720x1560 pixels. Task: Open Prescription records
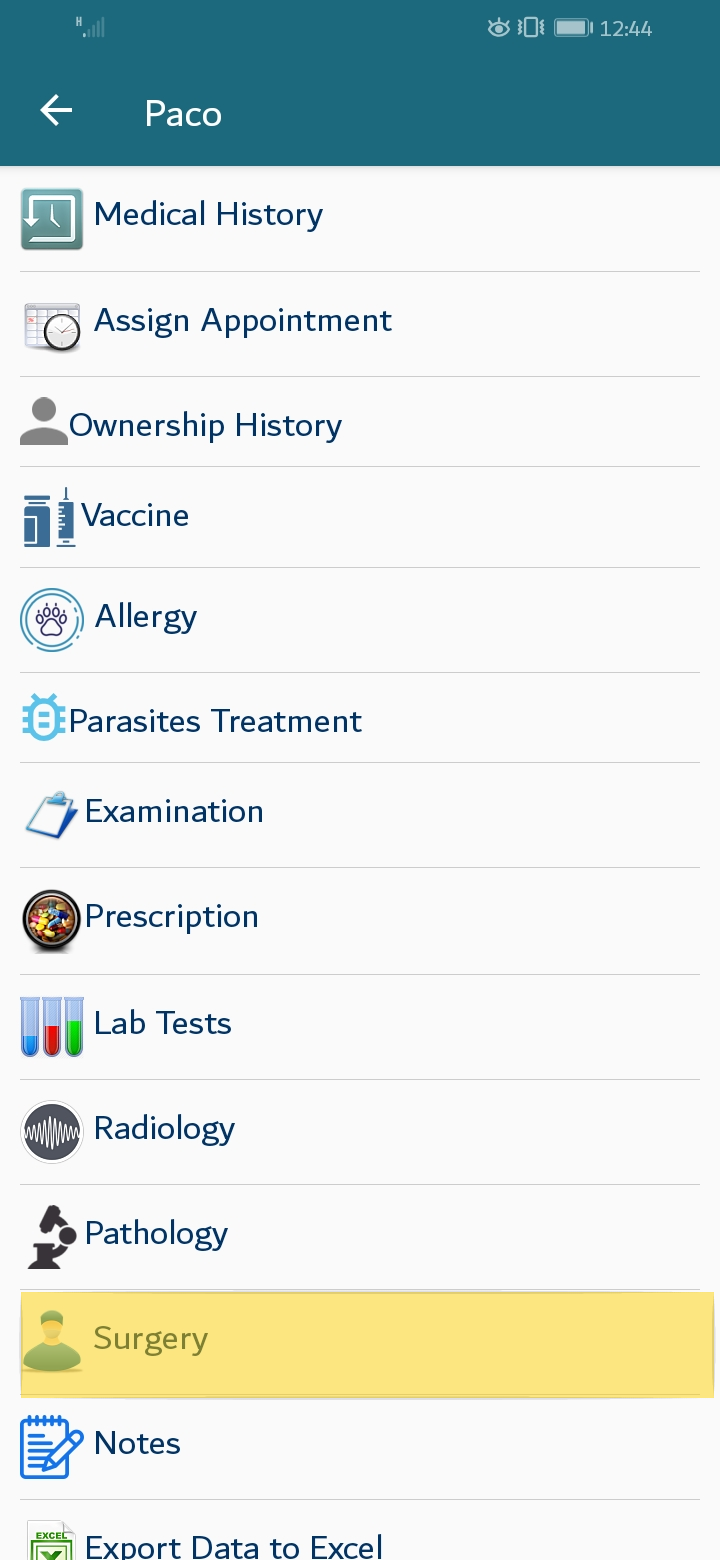point(360,921)
